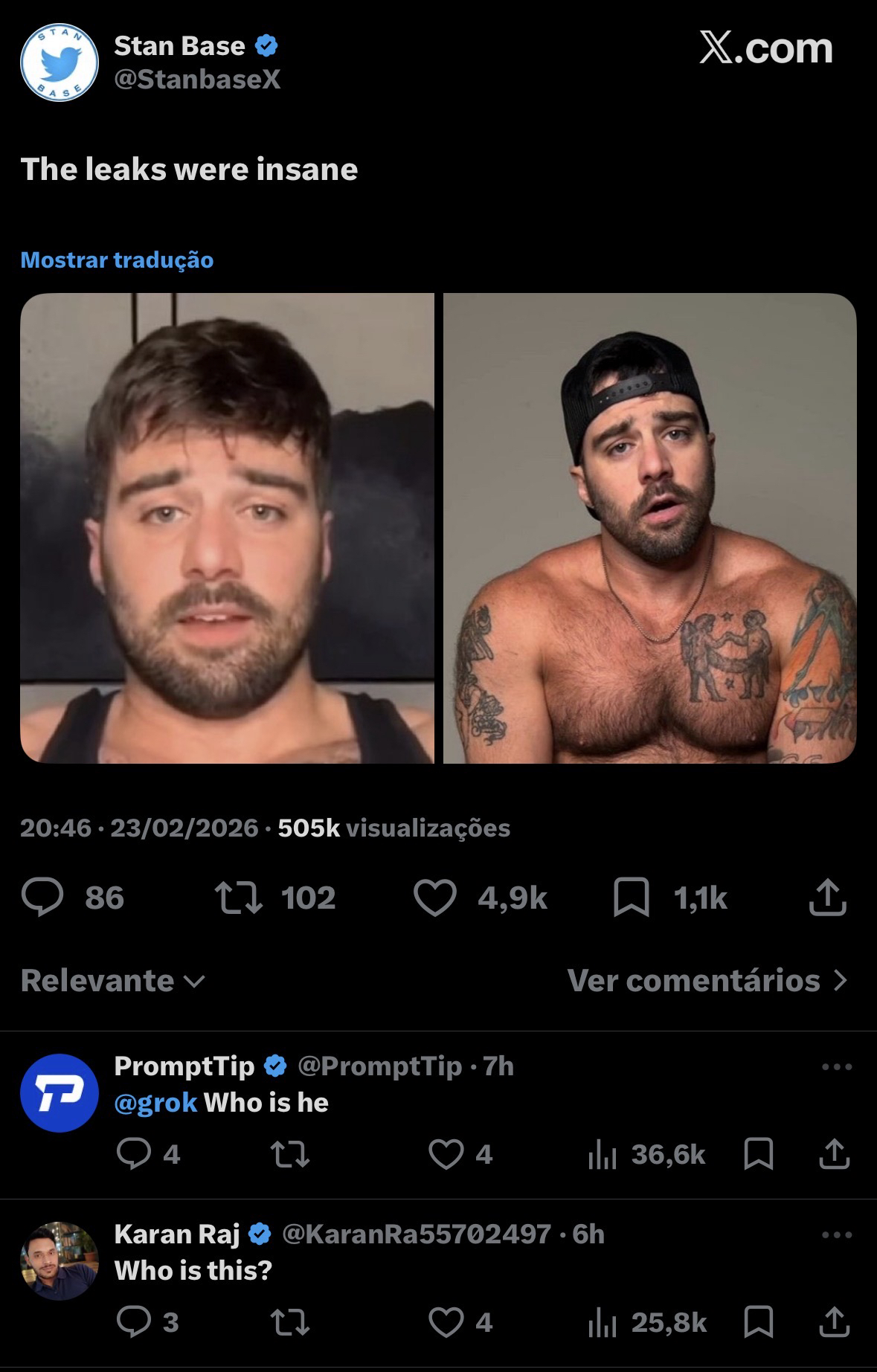Screen dimensions: 877x1372
Task: Bookmark the Stan Base post
Action: pyautogui.click(x=632, y=897)
